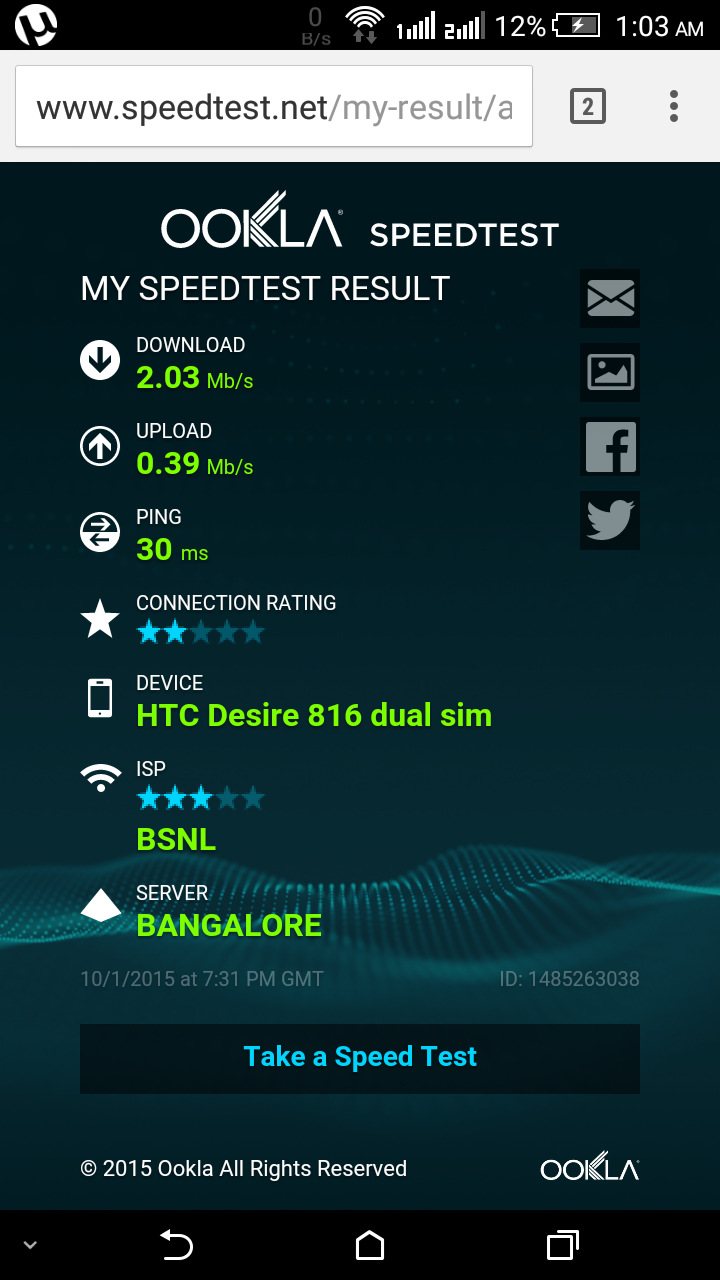720x1280 pixels.
Task: Share the result on Twitter
Action: click(610, 520)
